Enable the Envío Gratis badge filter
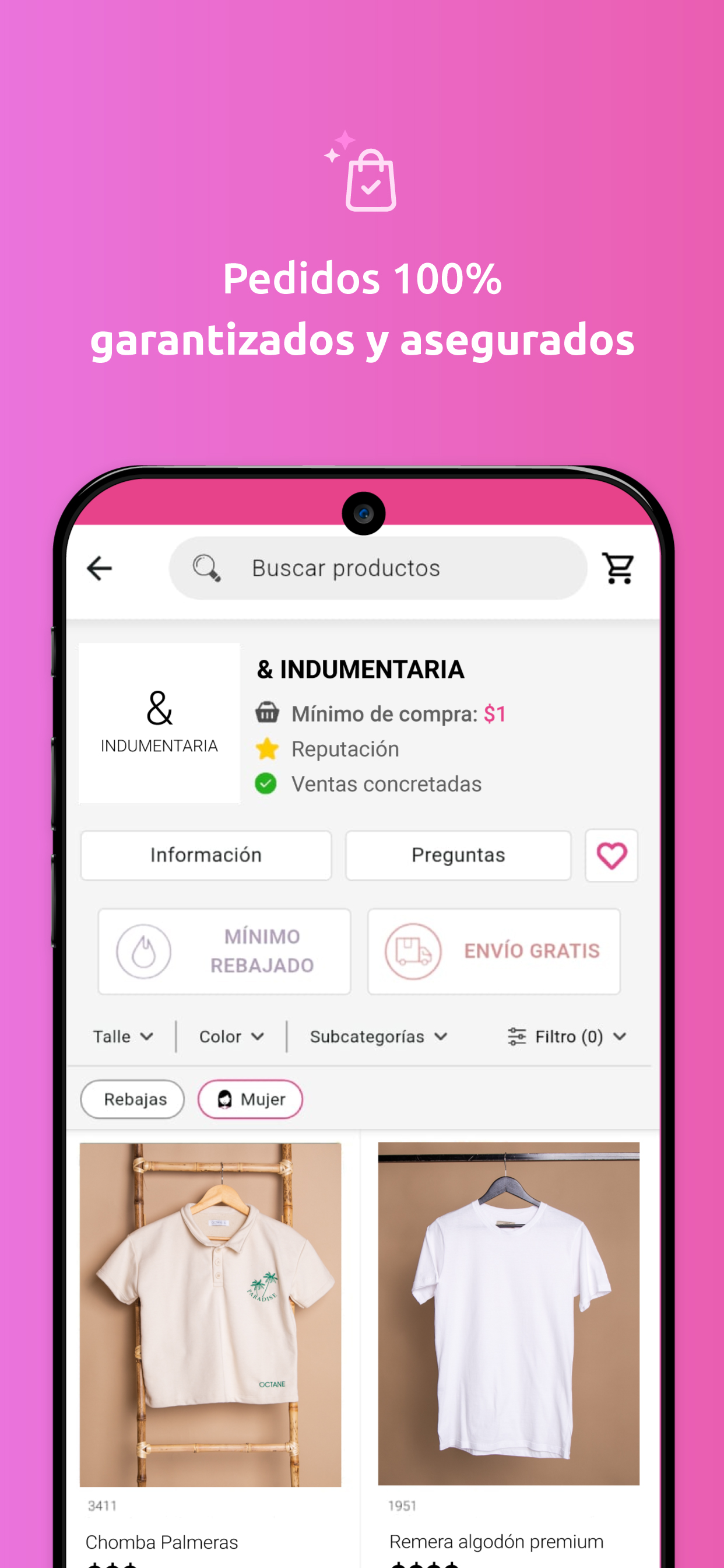 [x=493, y=951]
